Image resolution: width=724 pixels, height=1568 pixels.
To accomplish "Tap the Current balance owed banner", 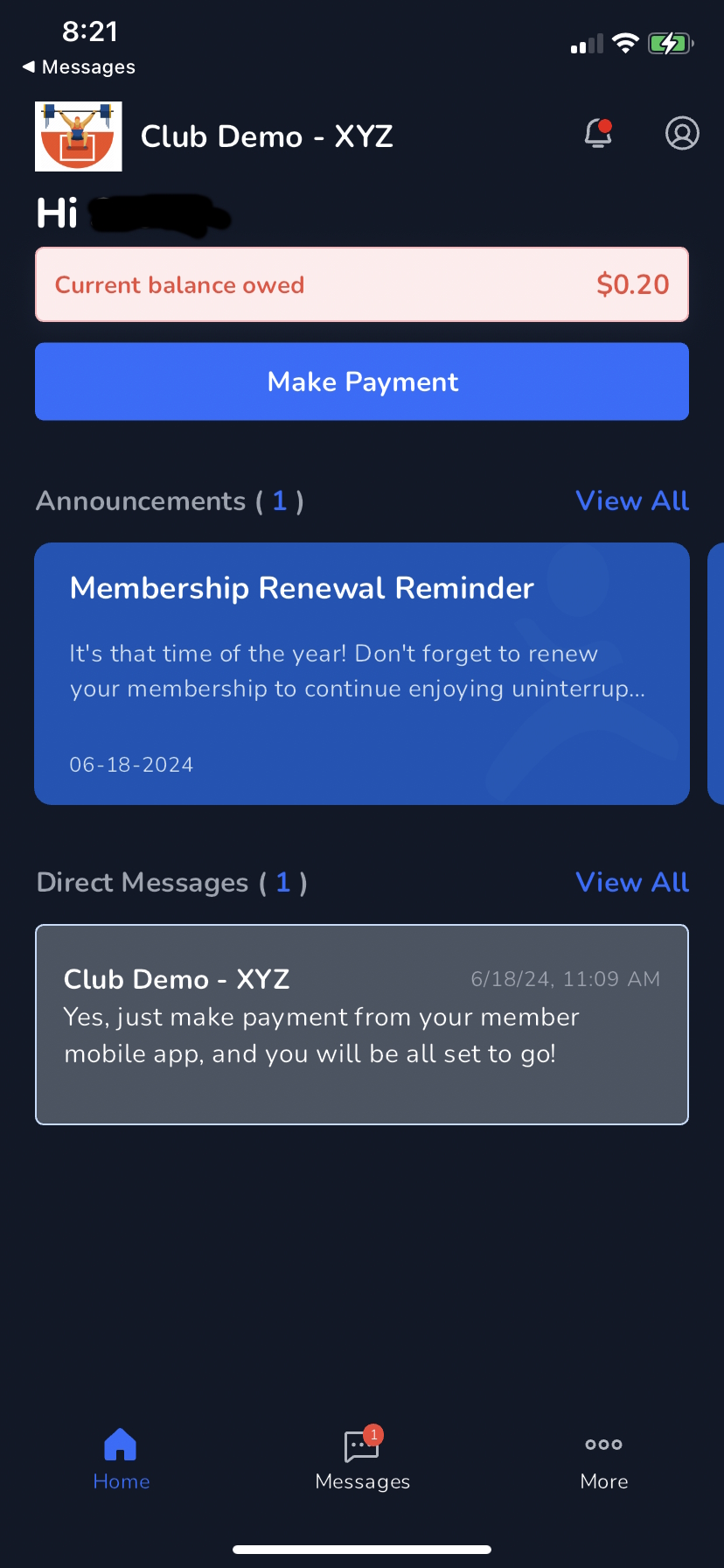I will 362,284.
